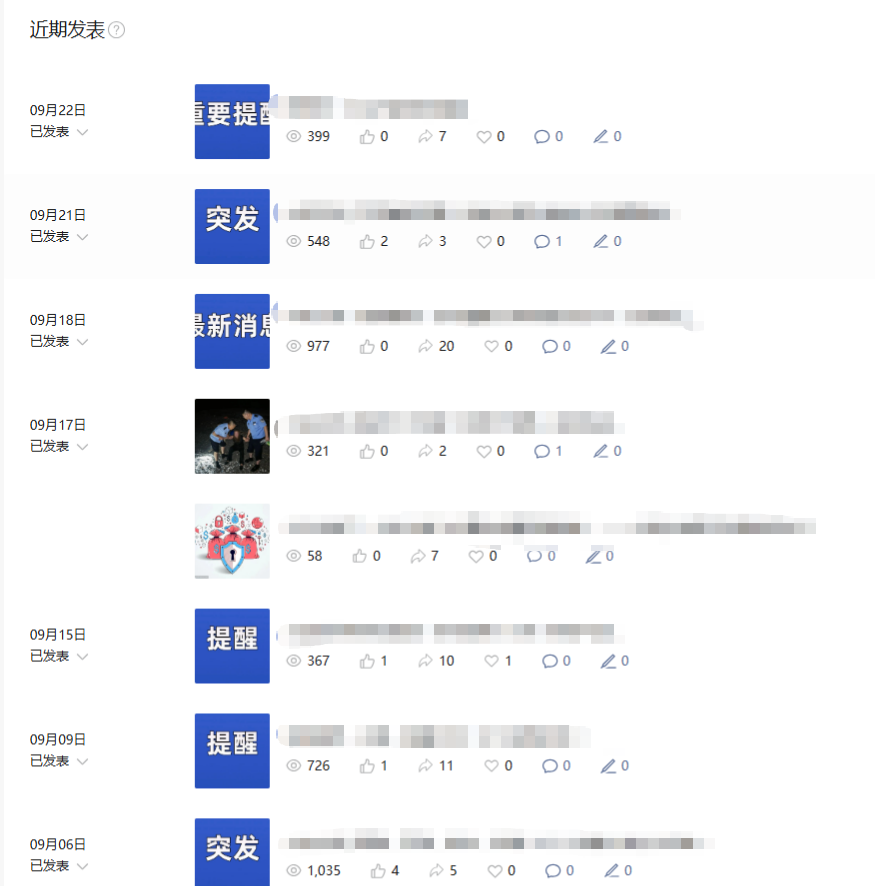Expand the 已发表 dropdown for 09月15日
Image resolution: width=875 pixels, height=886 pixels.
tap(82, 657)
